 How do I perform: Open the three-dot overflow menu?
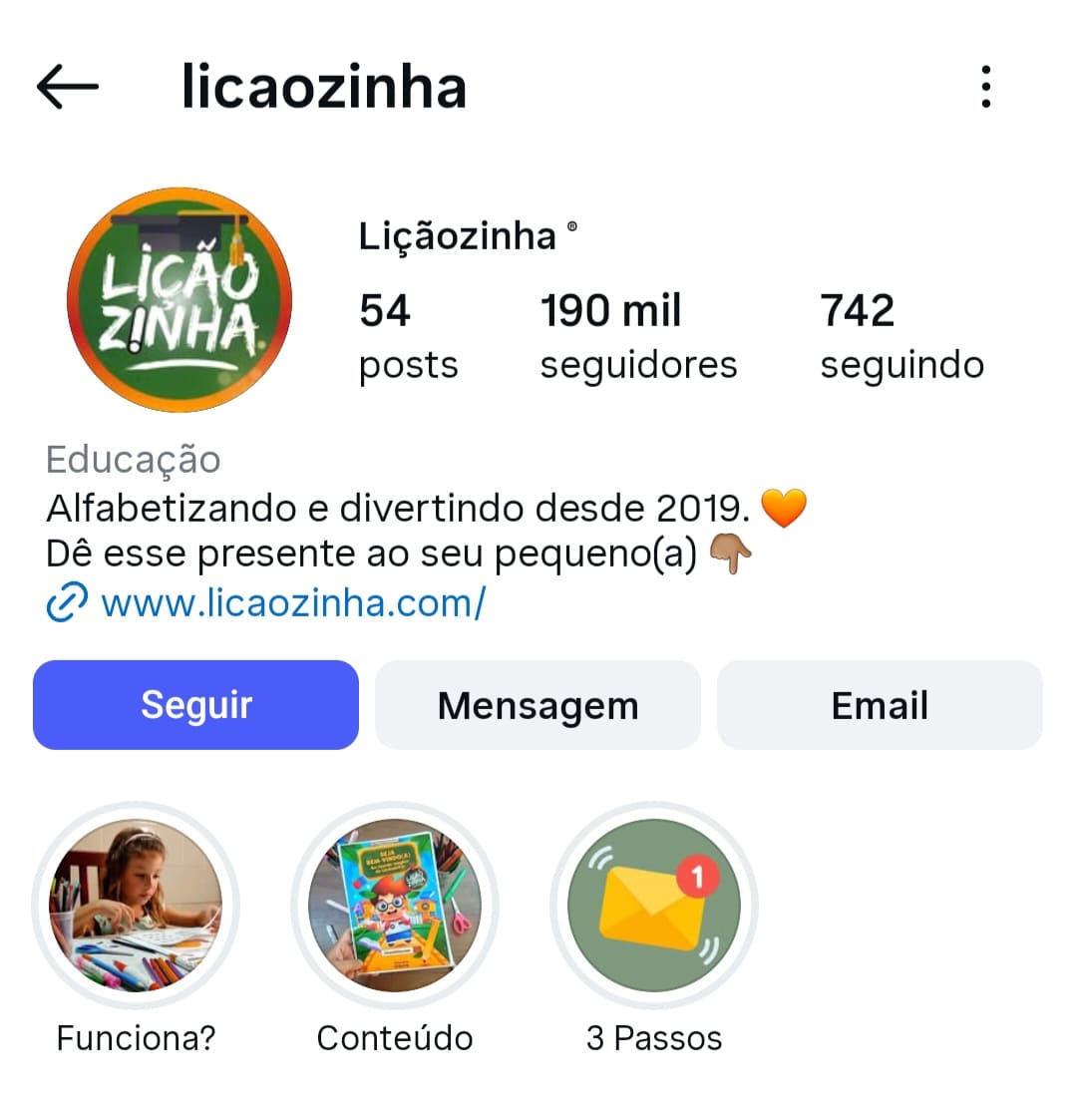pos(985,87)
